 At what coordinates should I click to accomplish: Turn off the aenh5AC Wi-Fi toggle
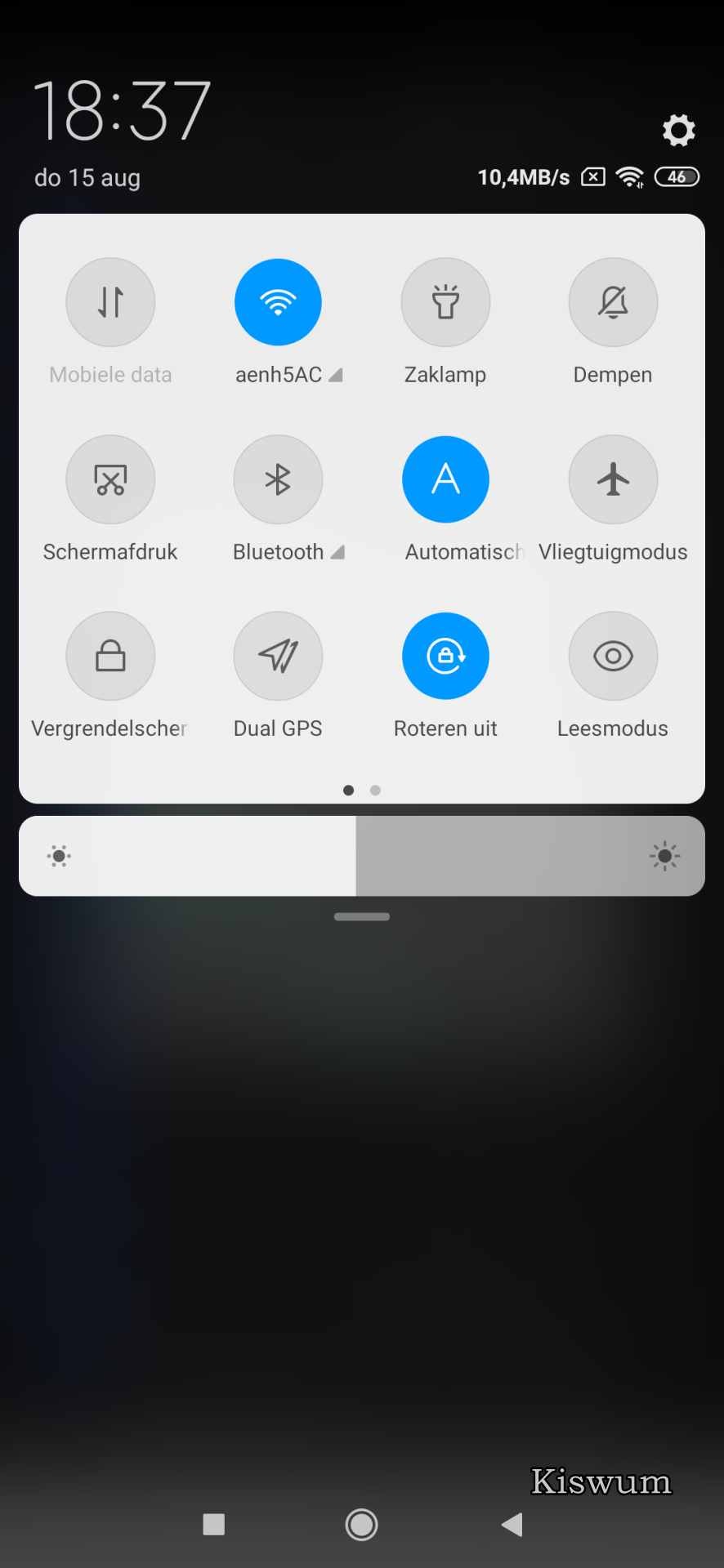(278, 302)
